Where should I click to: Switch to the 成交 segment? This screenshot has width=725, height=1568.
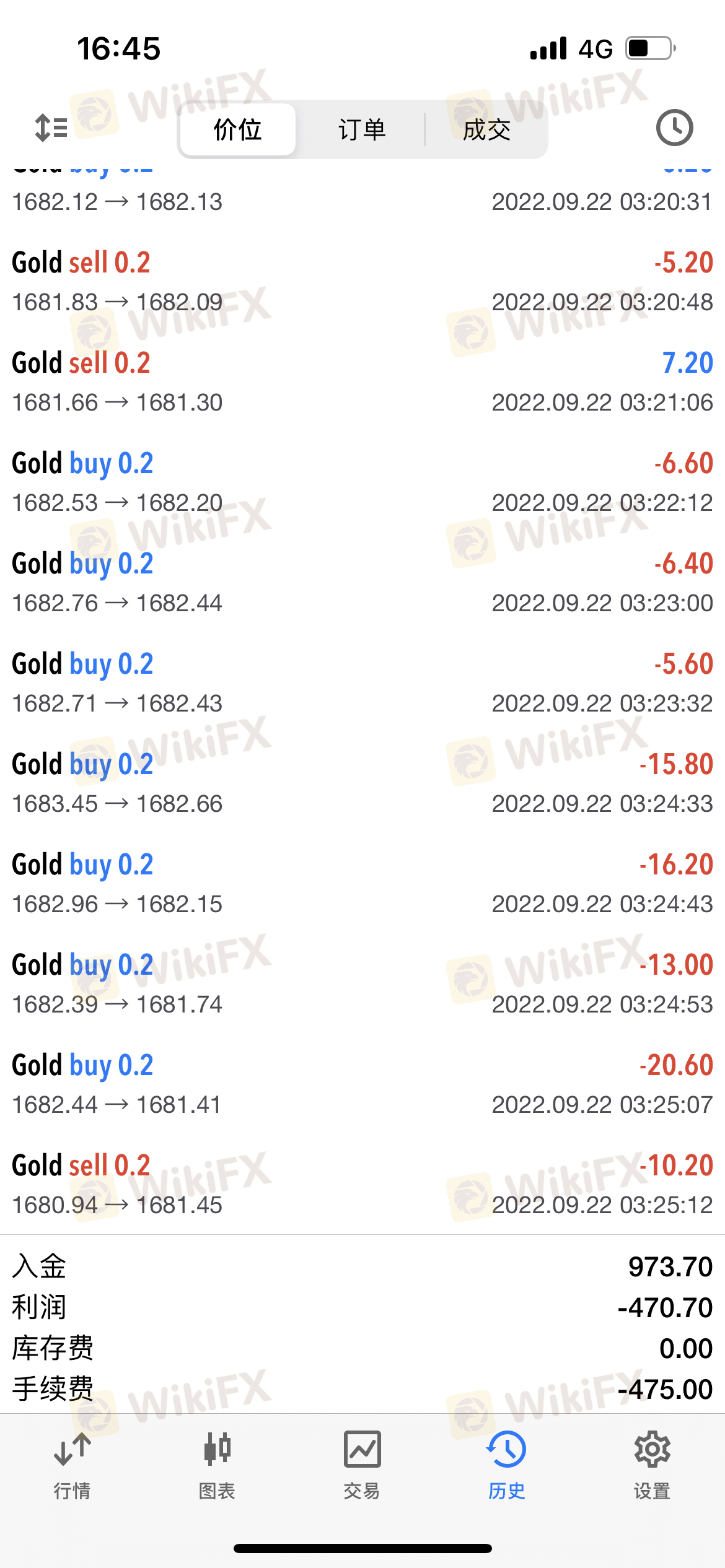point(486,129)
